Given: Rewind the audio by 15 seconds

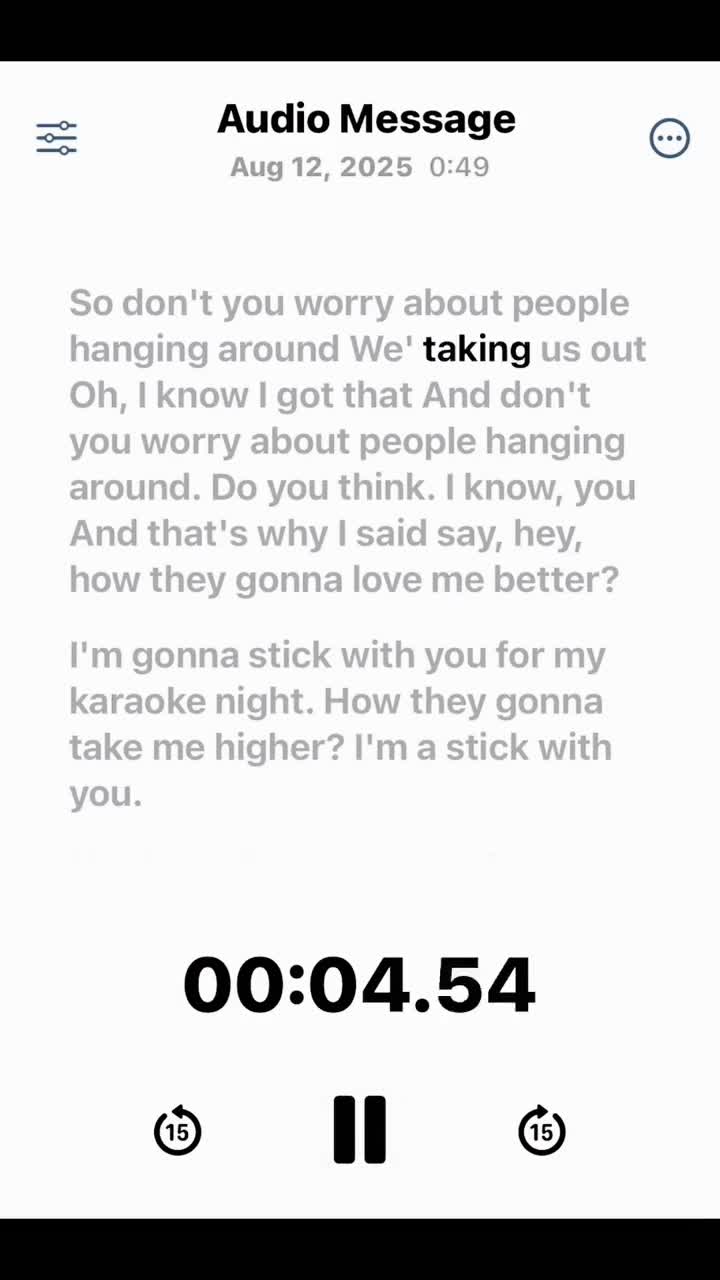Looking at the screenshot, I should click(x=178, y=1131).
